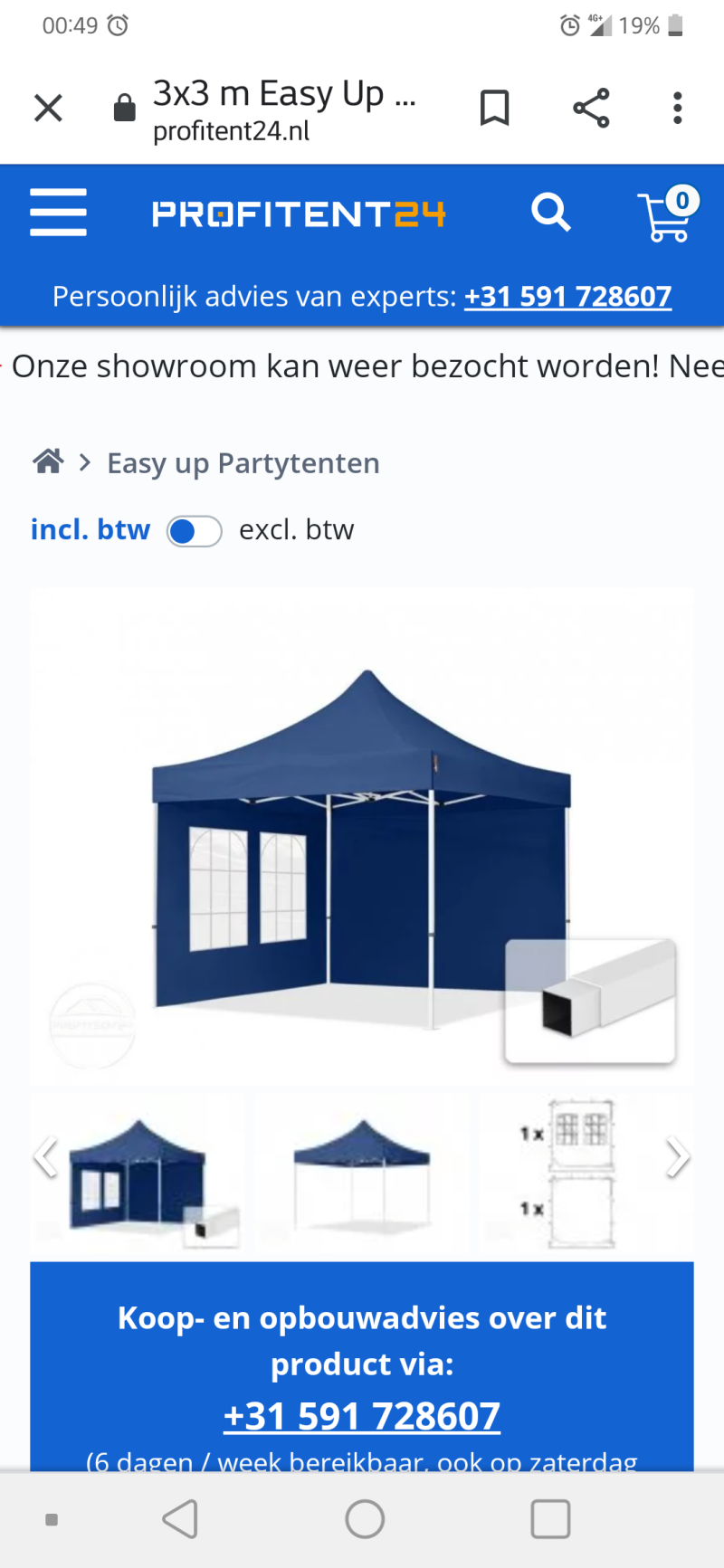
Task: Go back with the system back button
Action: [x=180, y=1519]
